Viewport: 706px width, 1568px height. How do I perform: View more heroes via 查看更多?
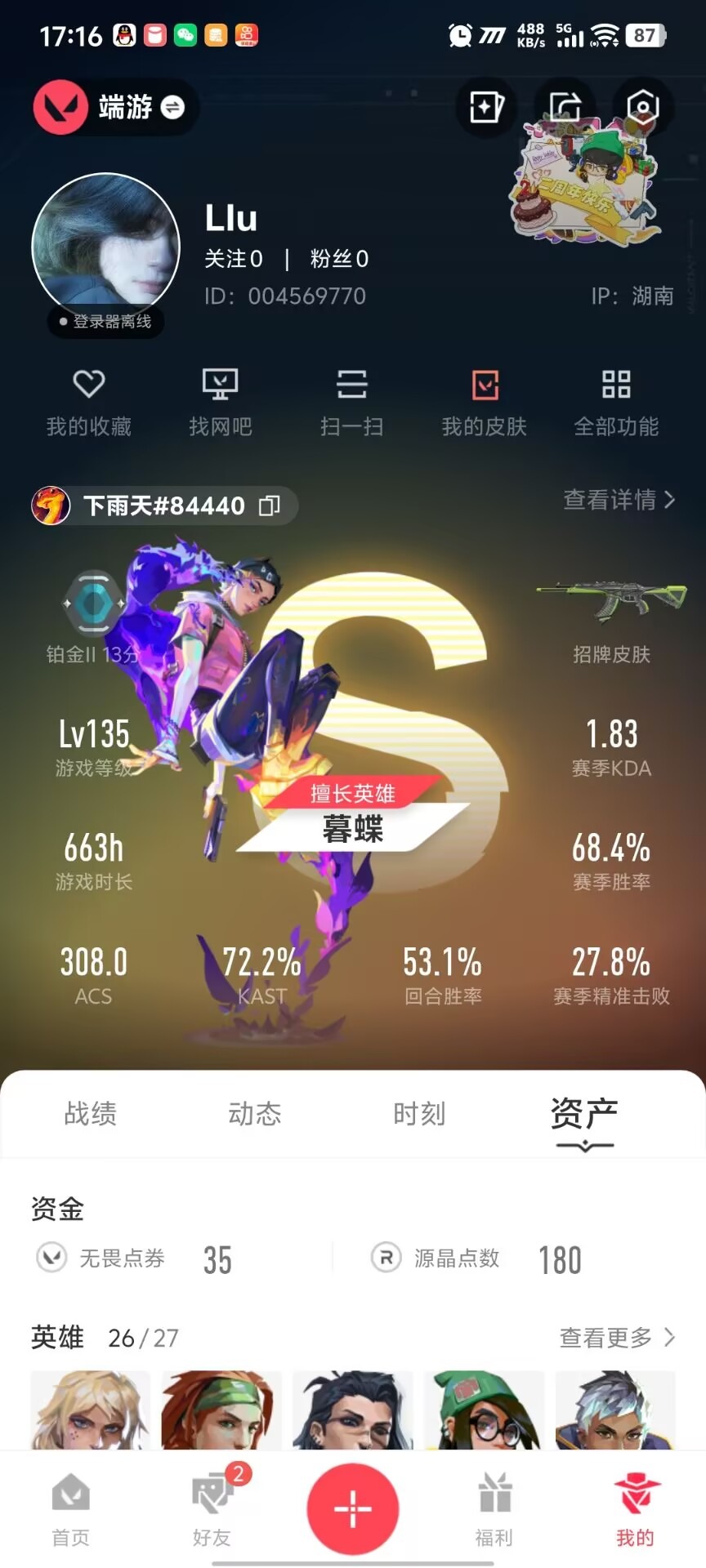coord(617,1337)
